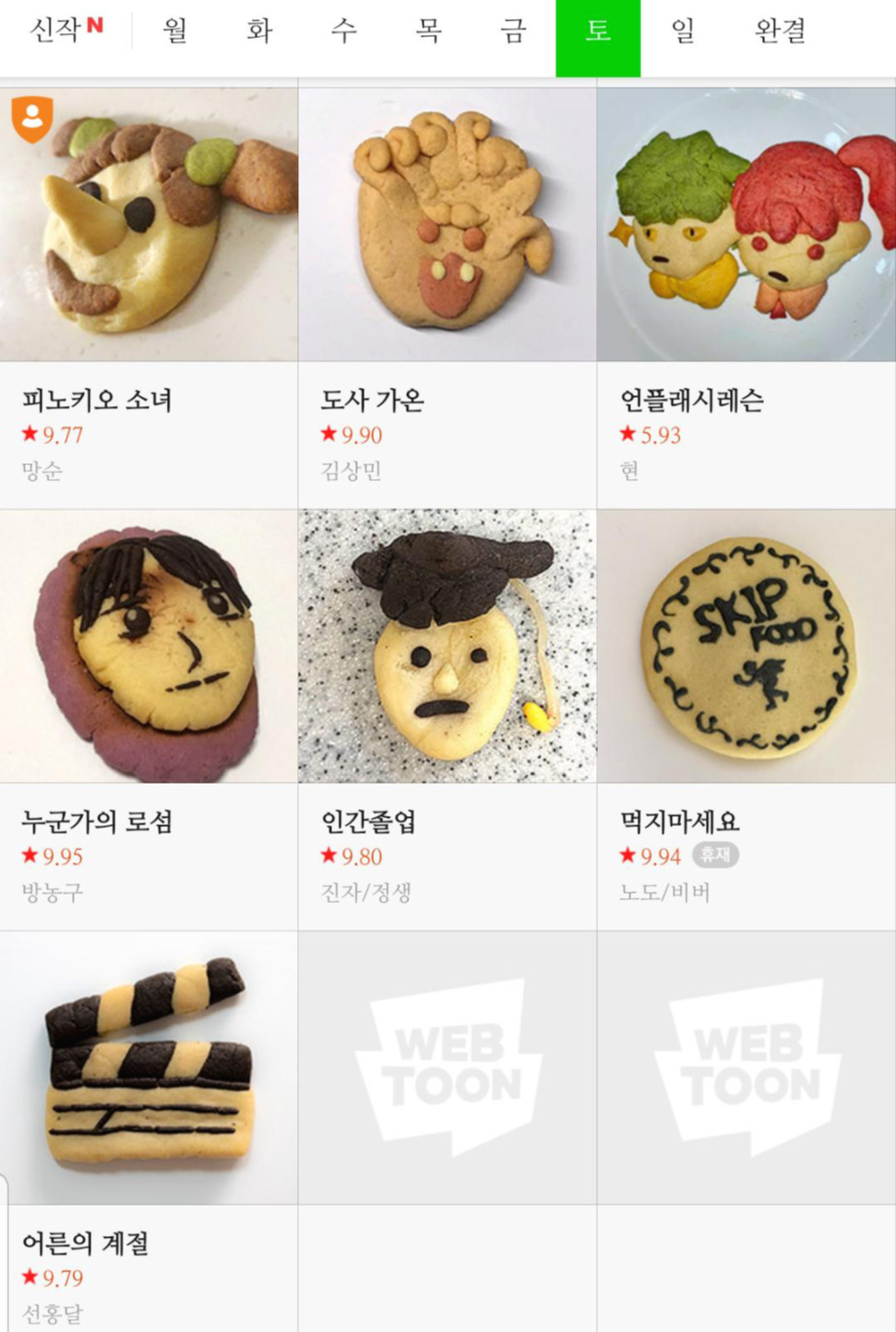
Task: Click the orange author badge on 피노키오 소녀 thumbnail
Action: tap(32, 116)
